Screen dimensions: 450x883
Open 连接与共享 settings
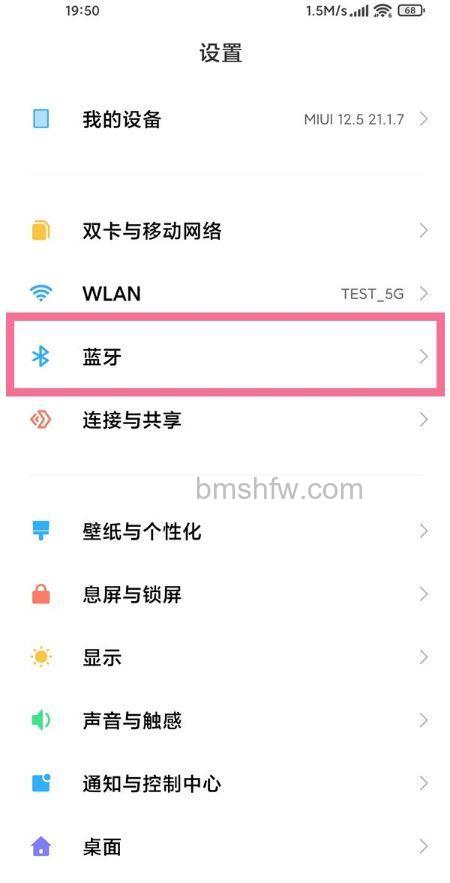225,420
